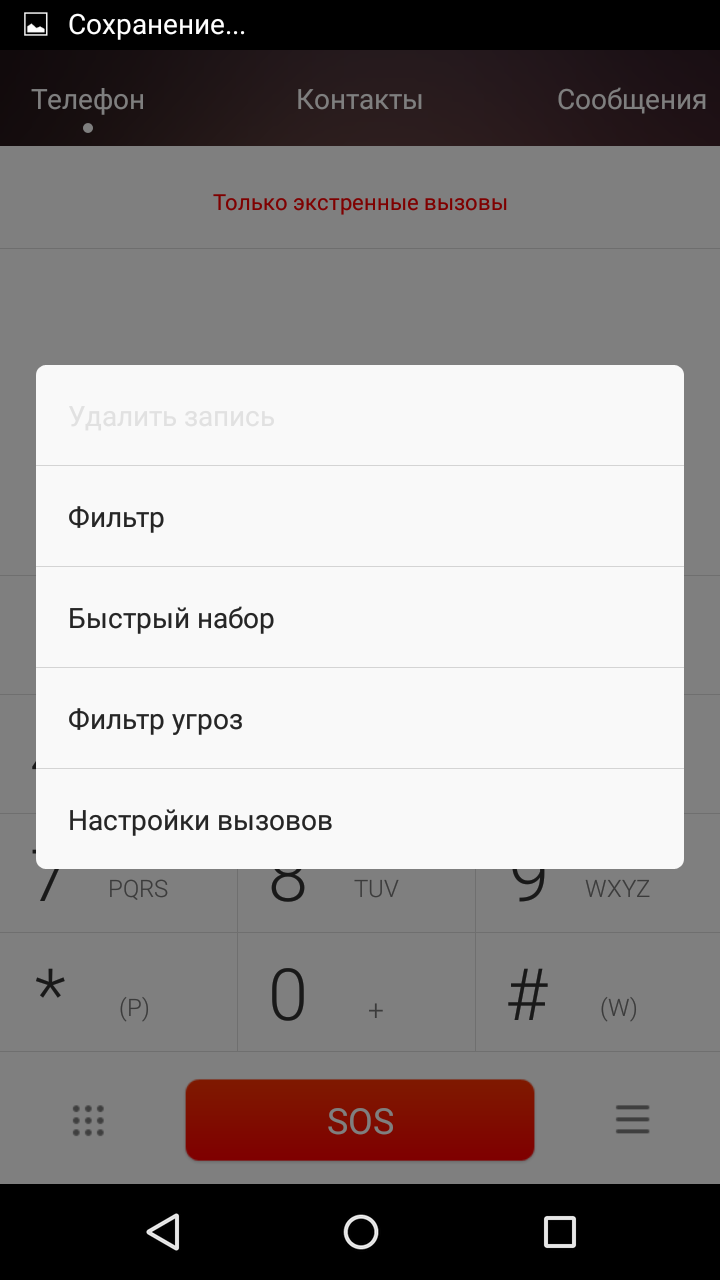The image size is (720, 1280).
Task: Open Настройки вызовов
Action: click(360, 820)
